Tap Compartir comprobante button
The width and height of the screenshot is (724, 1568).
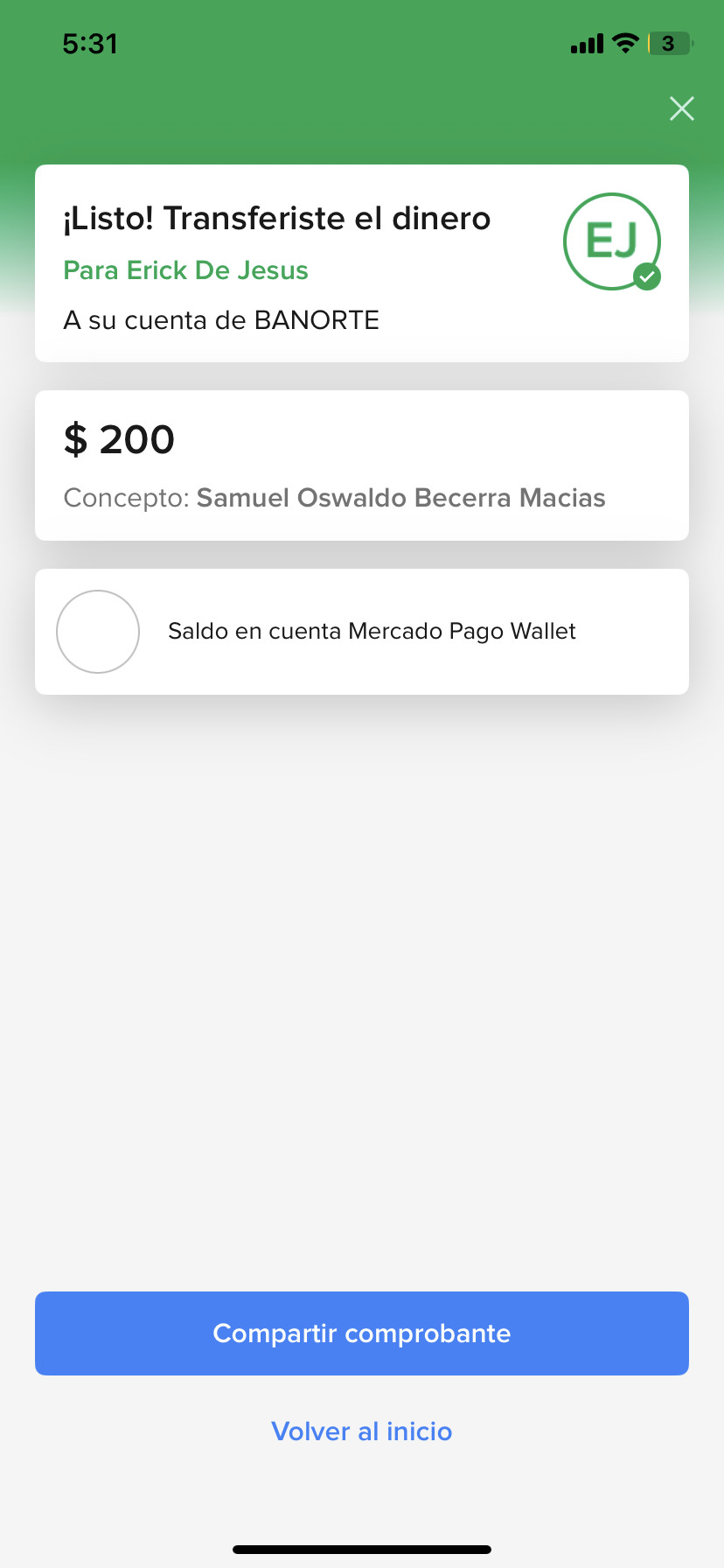(362, 1333)
